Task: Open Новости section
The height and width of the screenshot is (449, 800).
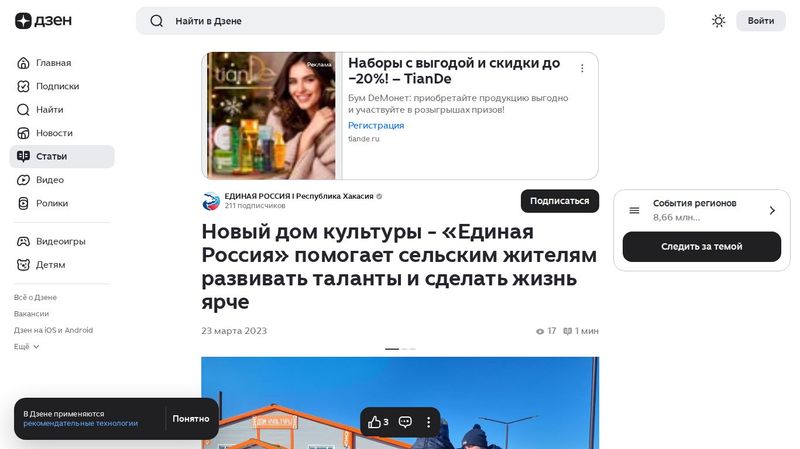Action: point(54,133)
